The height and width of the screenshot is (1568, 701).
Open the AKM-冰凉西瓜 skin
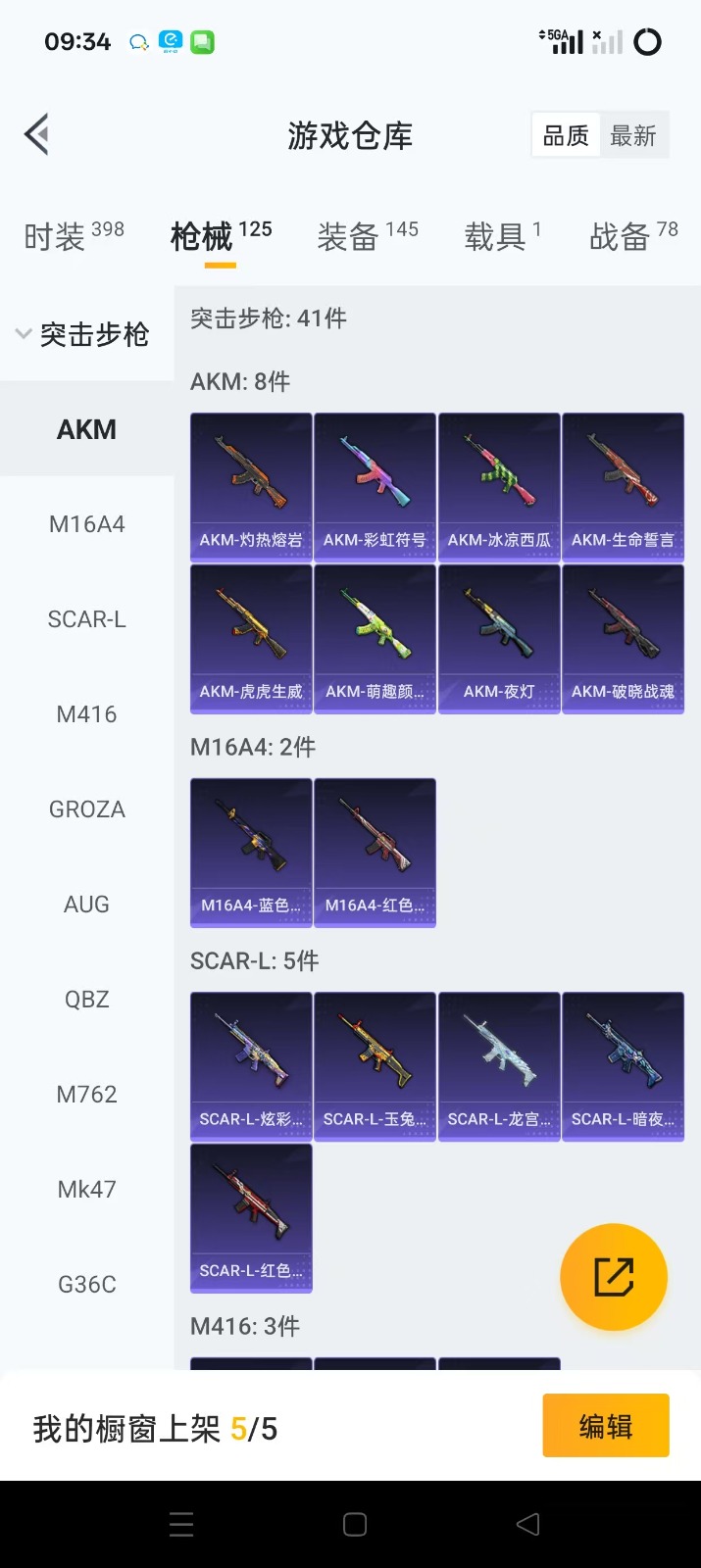click(499, 486)
